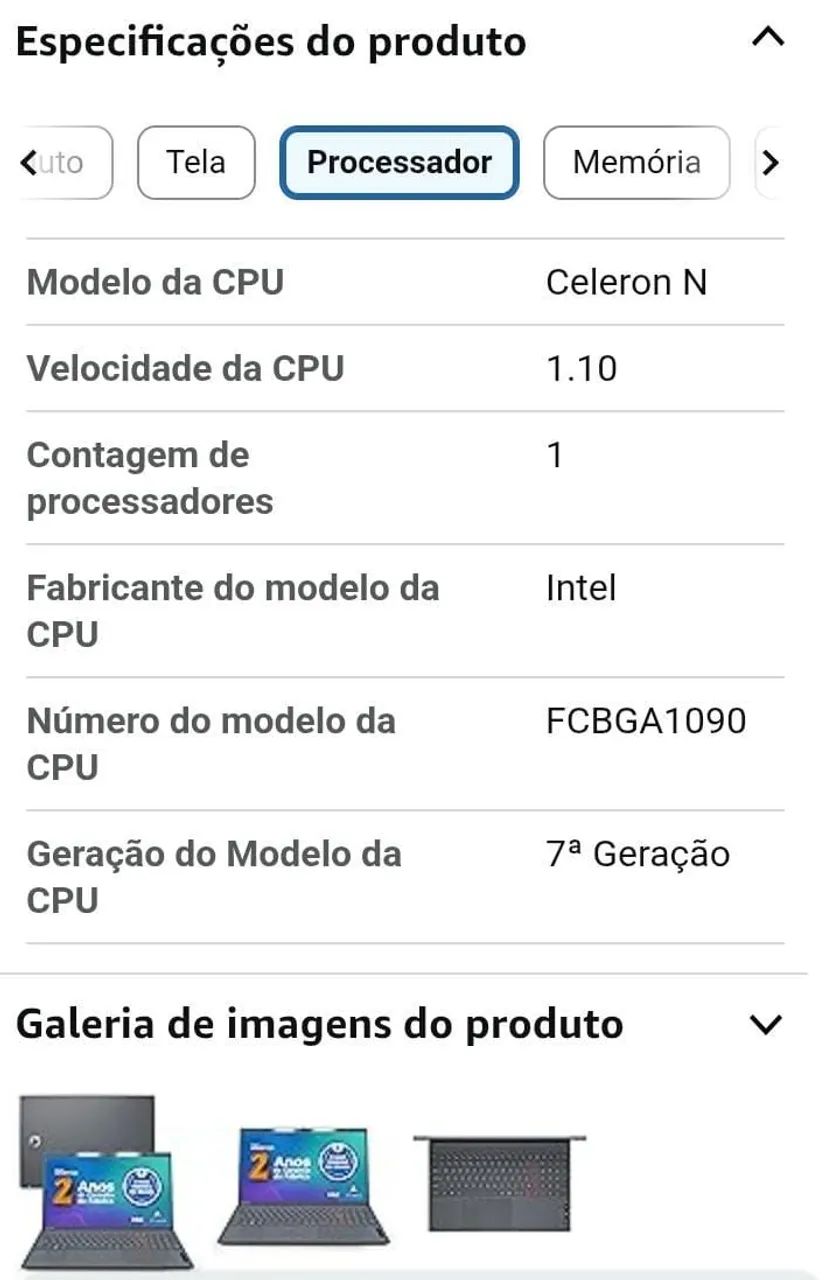840x1280 pixels.
Task: Collapse the Especificações do produto section
Action: pyautogui.click(x=768, y=38)
